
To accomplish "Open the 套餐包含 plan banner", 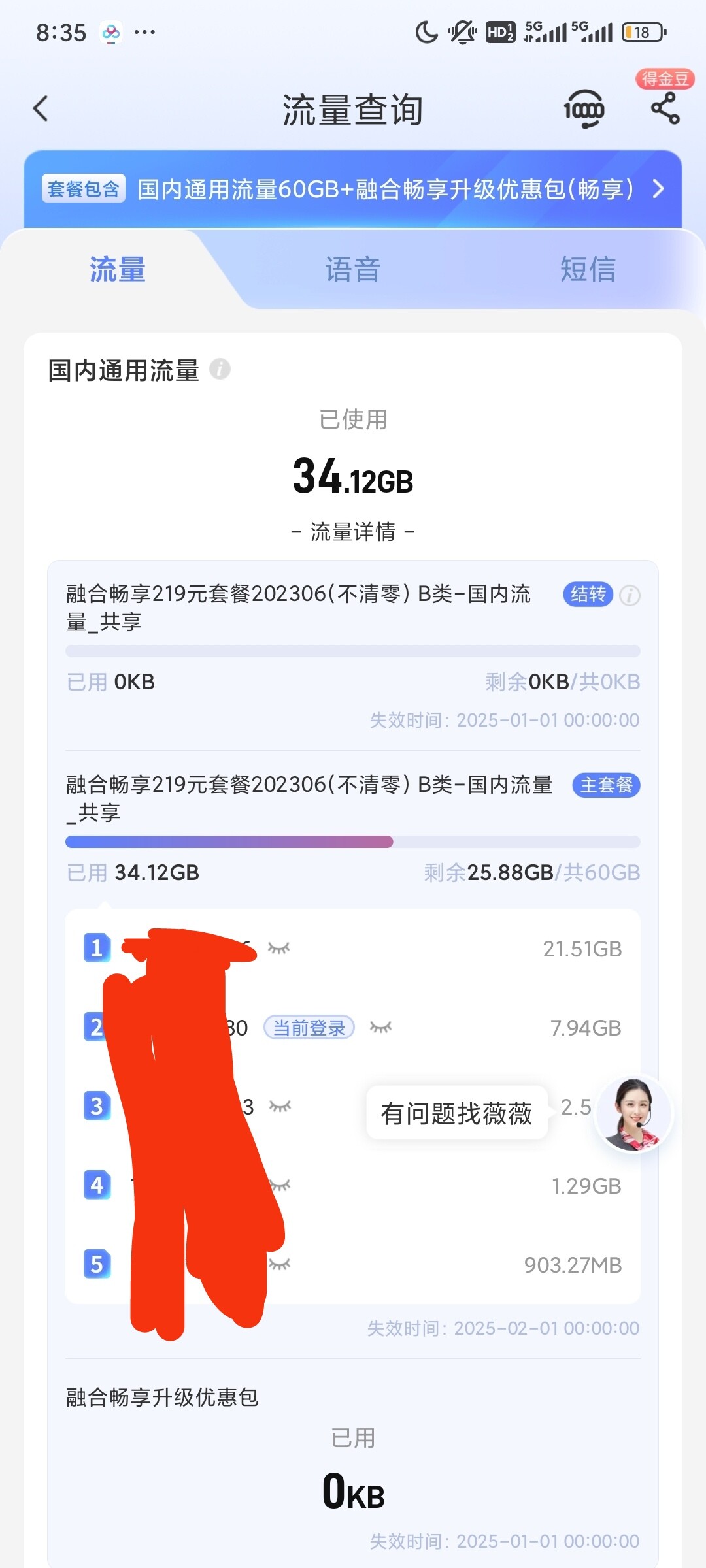I will tap(353, 189).
